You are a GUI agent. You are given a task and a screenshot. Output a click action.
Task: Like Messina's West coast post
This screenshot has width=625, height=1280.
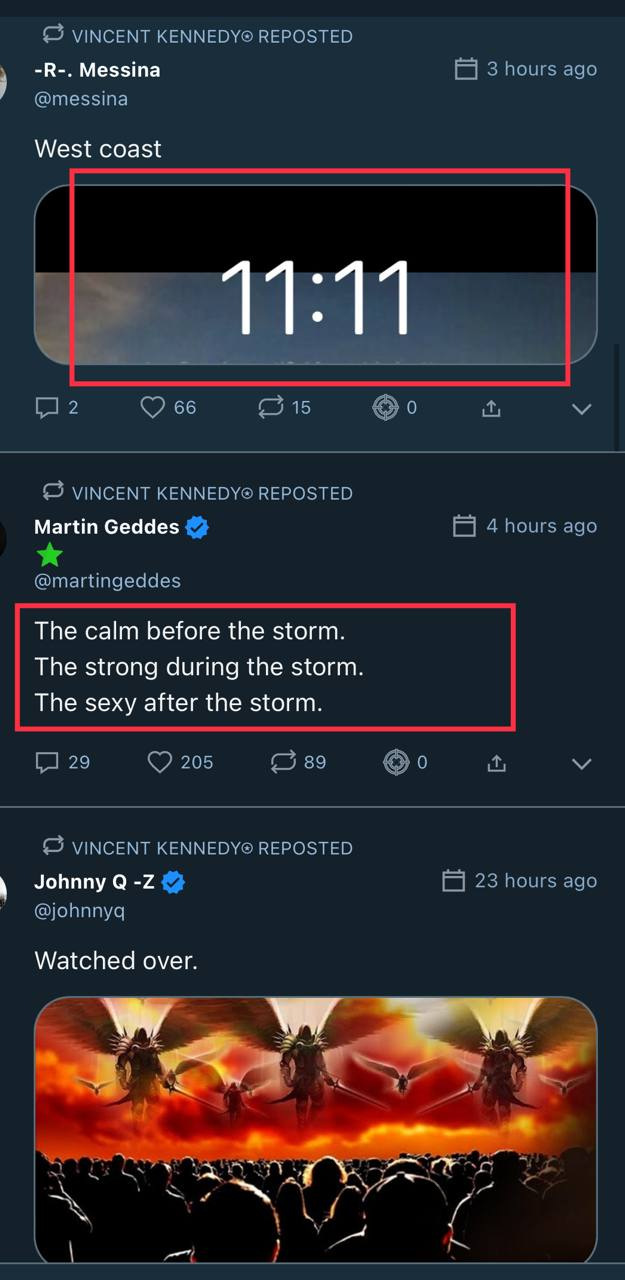point(152,407)
